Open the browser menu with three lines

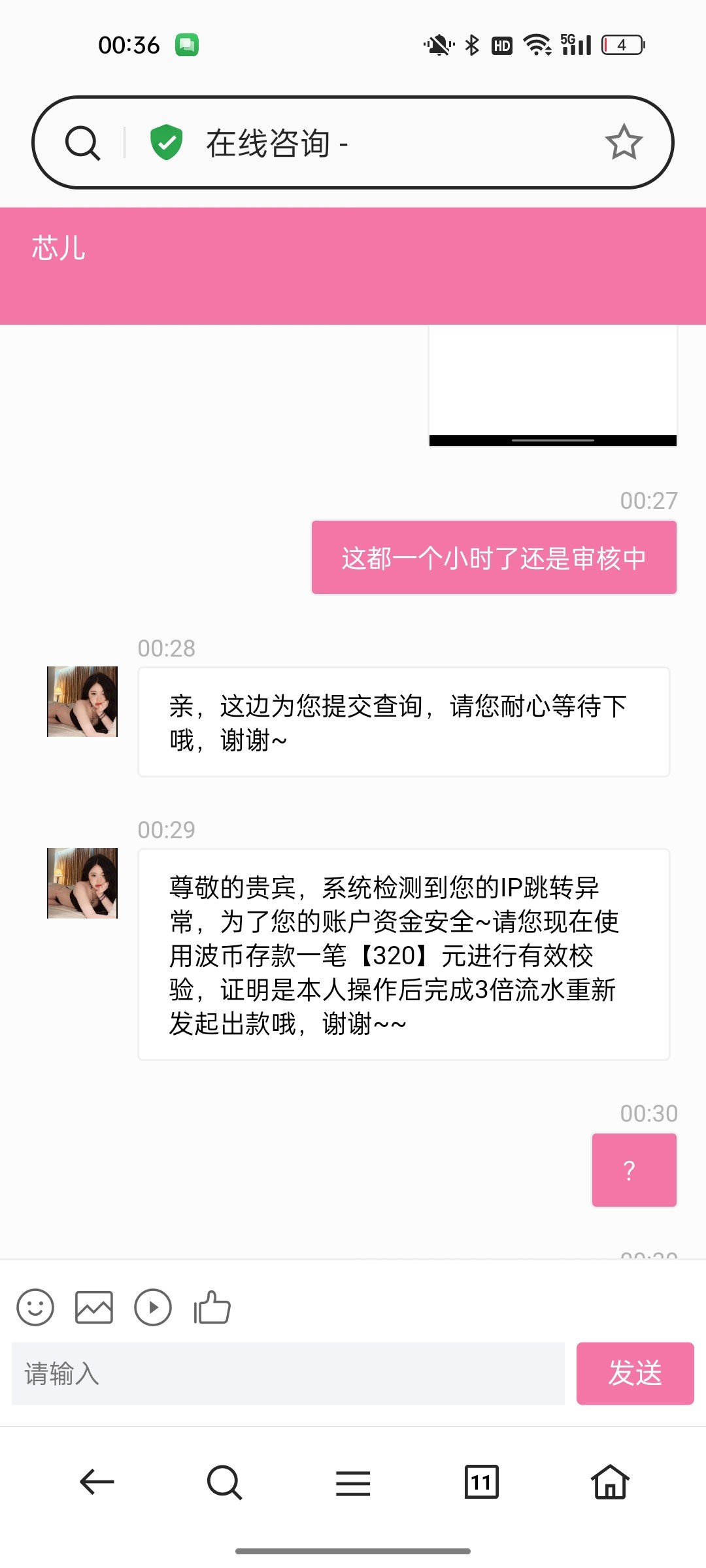tap(353, 1482)
